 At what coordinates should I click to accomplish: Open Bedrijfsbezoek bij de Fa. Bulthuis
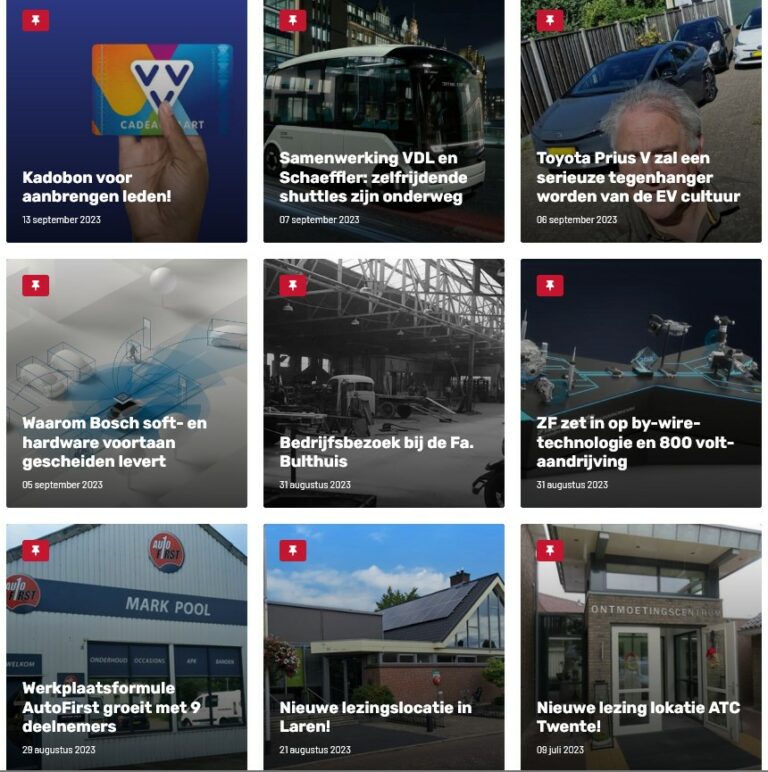[376, 451]
